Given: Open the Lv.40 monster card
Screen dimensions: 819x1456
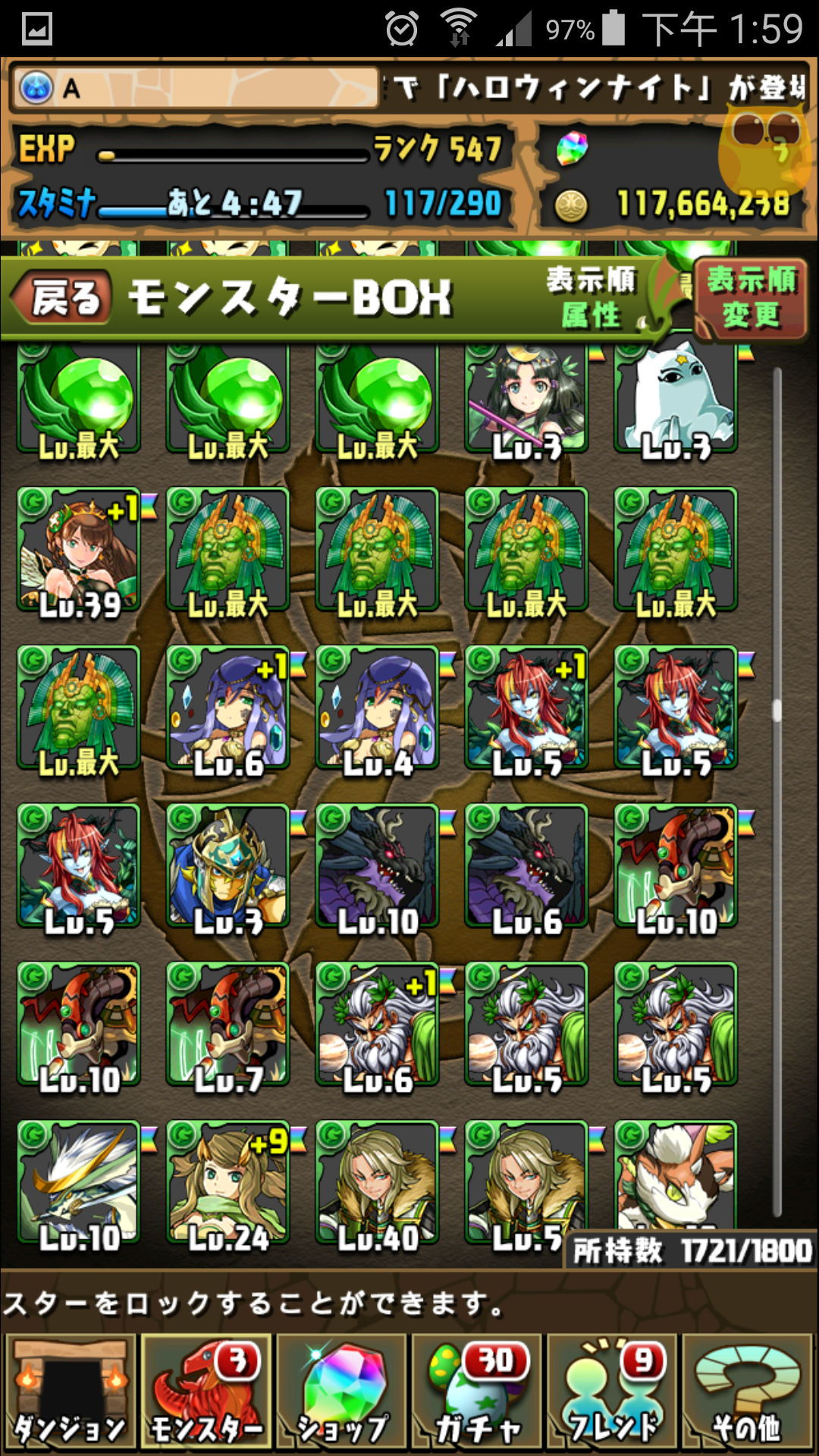Looking at the screenshot, I should pos(377,1183).
